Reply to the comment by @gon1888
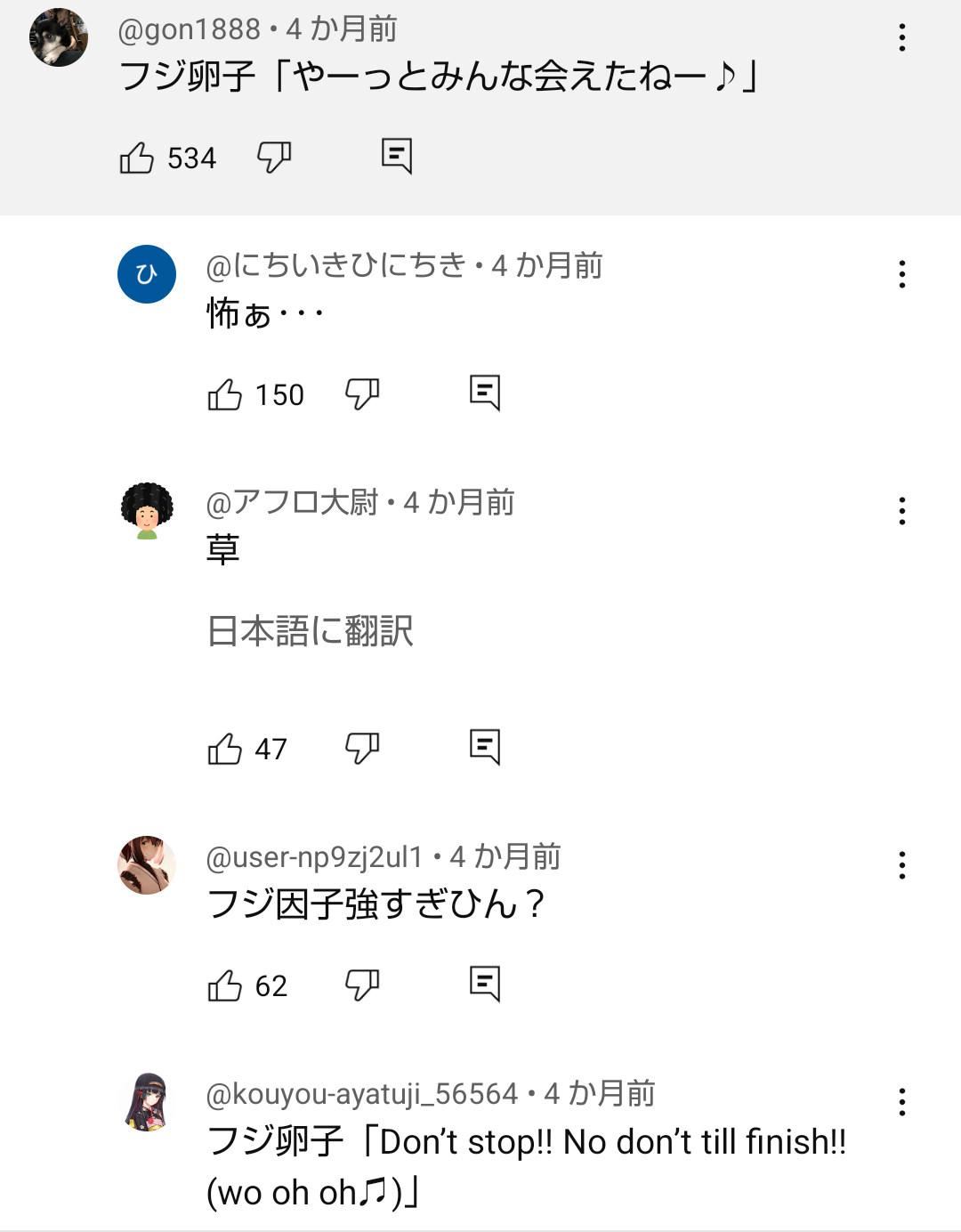961x1232 pixels. 397,156
